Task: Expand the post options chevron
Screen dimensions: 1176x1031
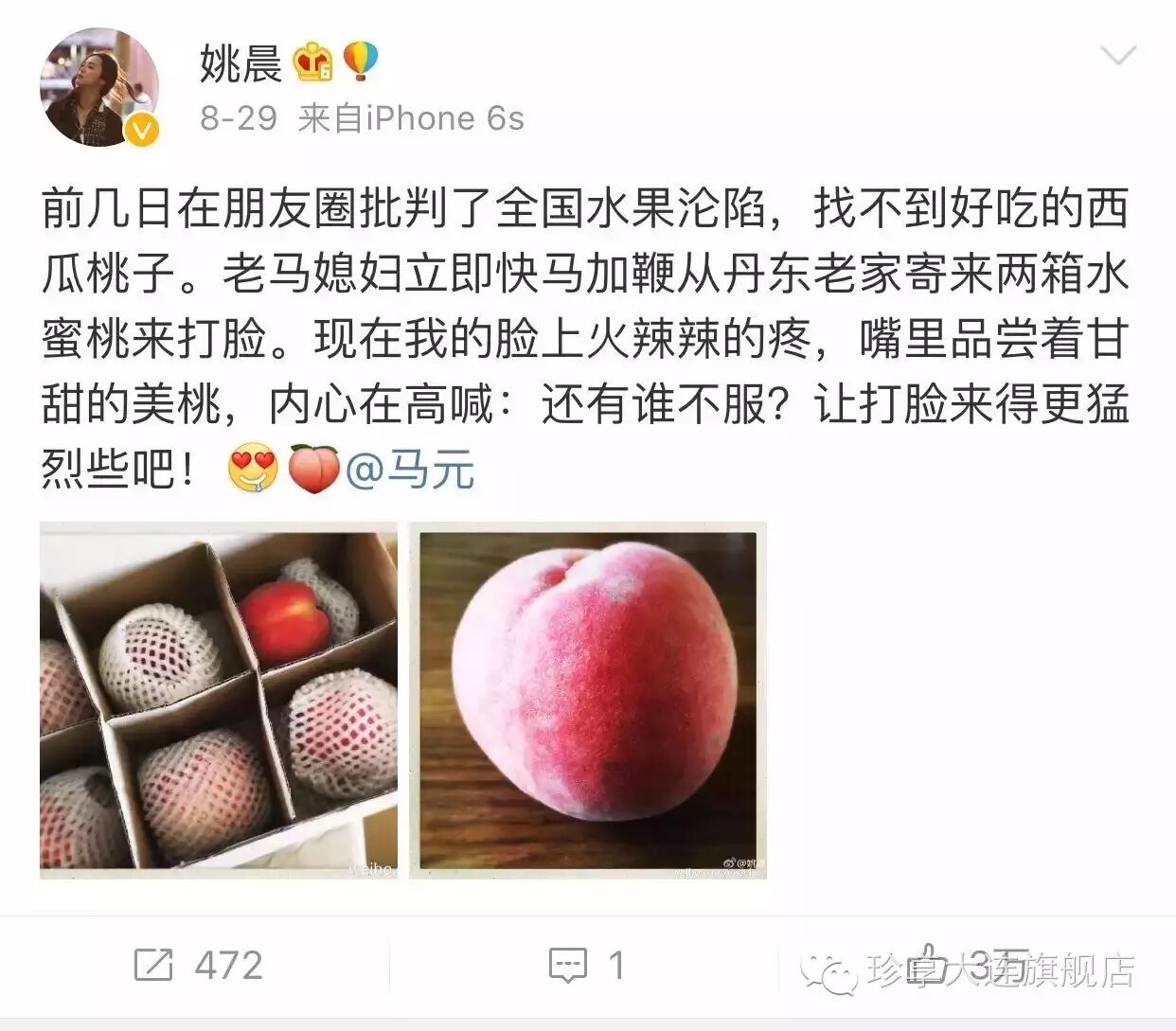Action: click(x=1118, y=56)
